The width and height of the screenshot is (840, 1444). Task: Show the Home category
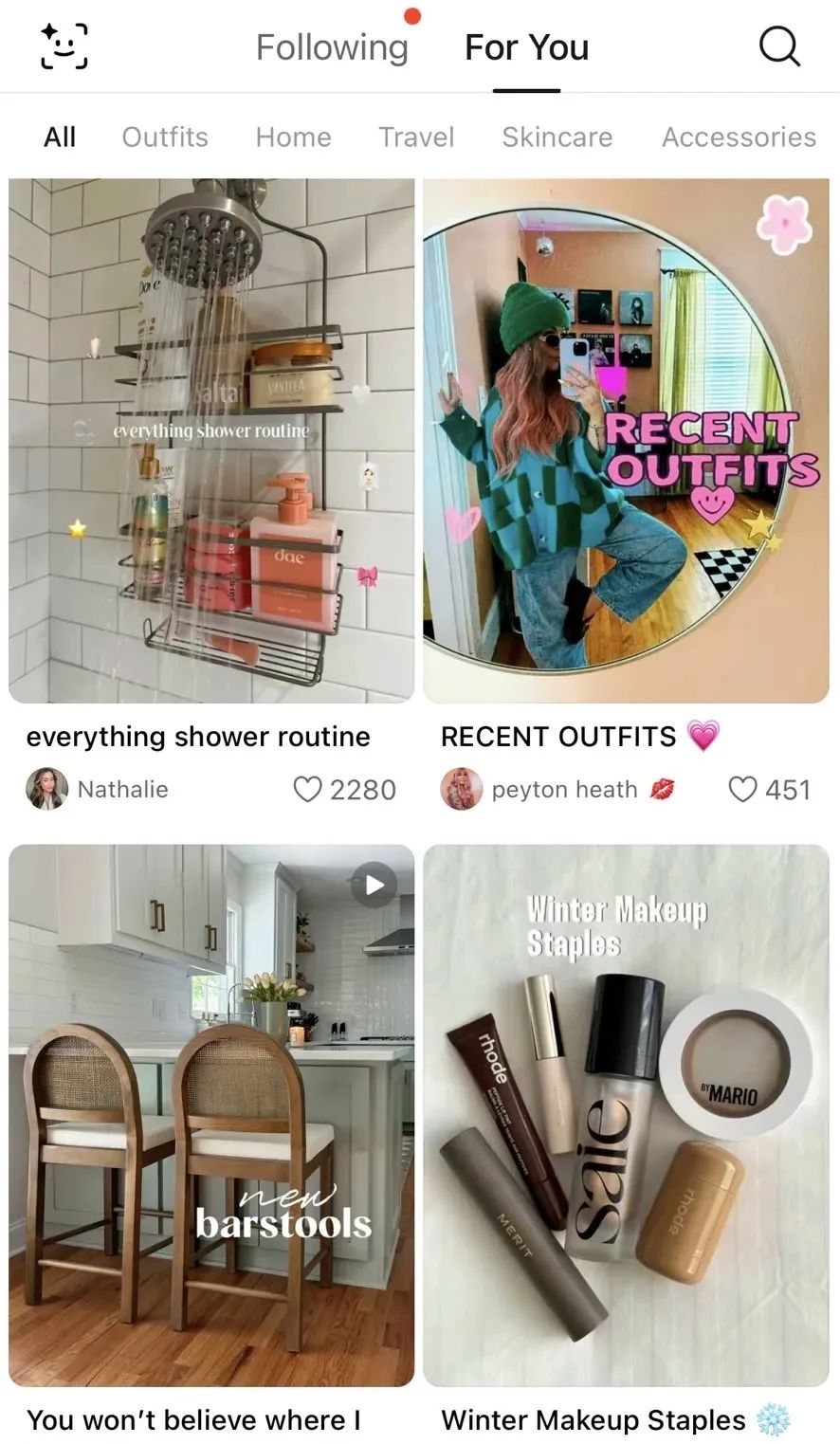(x=293, y=137)
